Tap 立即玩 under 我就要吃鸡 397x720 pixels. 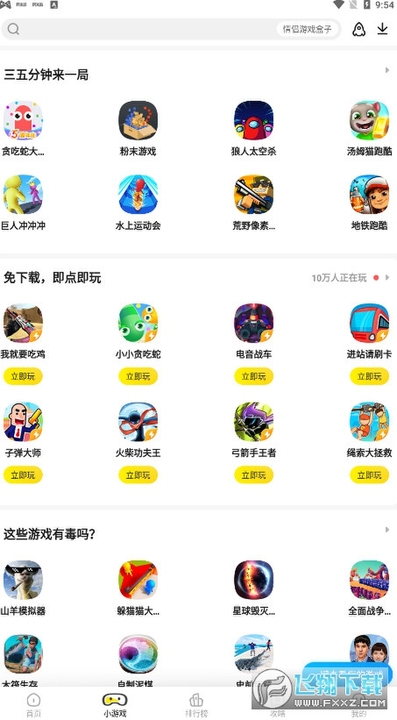click(x=23, y=377)
